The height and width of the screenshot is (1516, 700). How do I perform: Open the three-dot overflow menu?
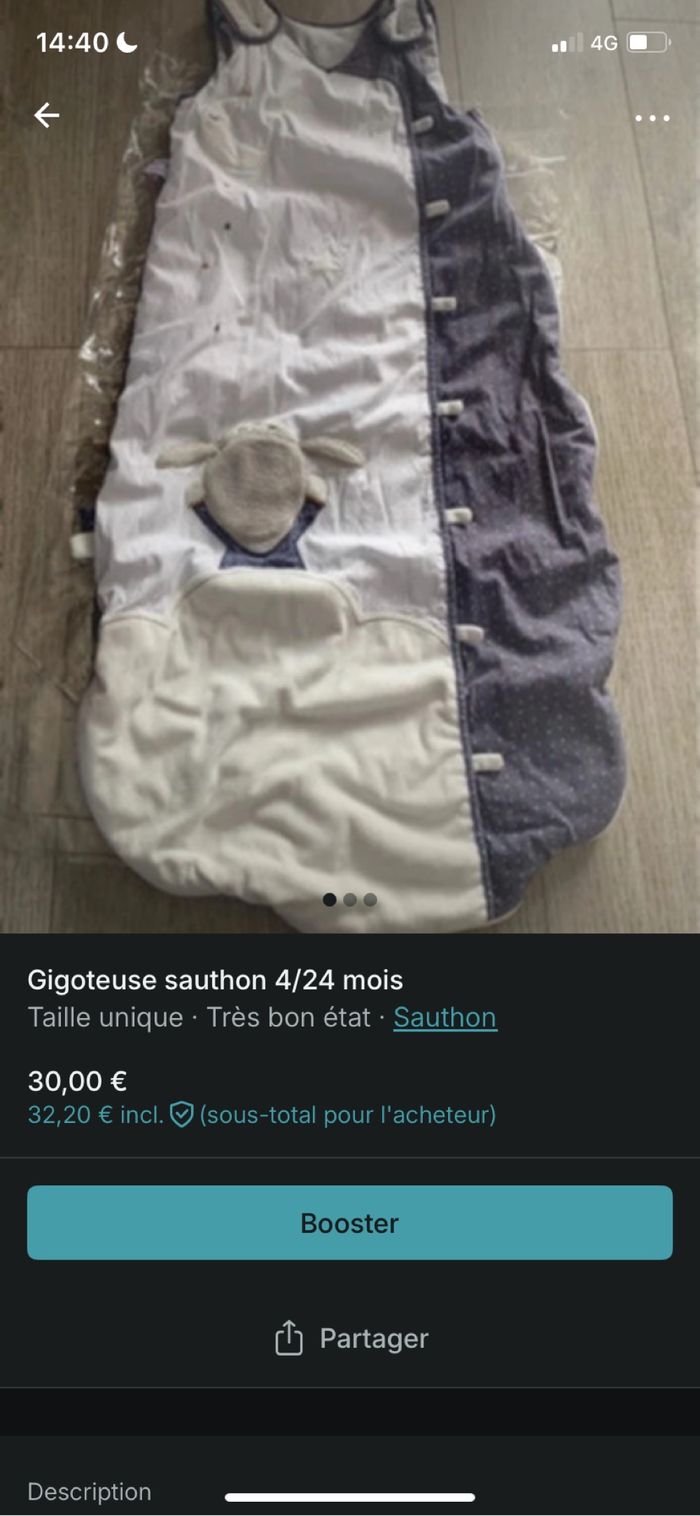pos(652,118)
